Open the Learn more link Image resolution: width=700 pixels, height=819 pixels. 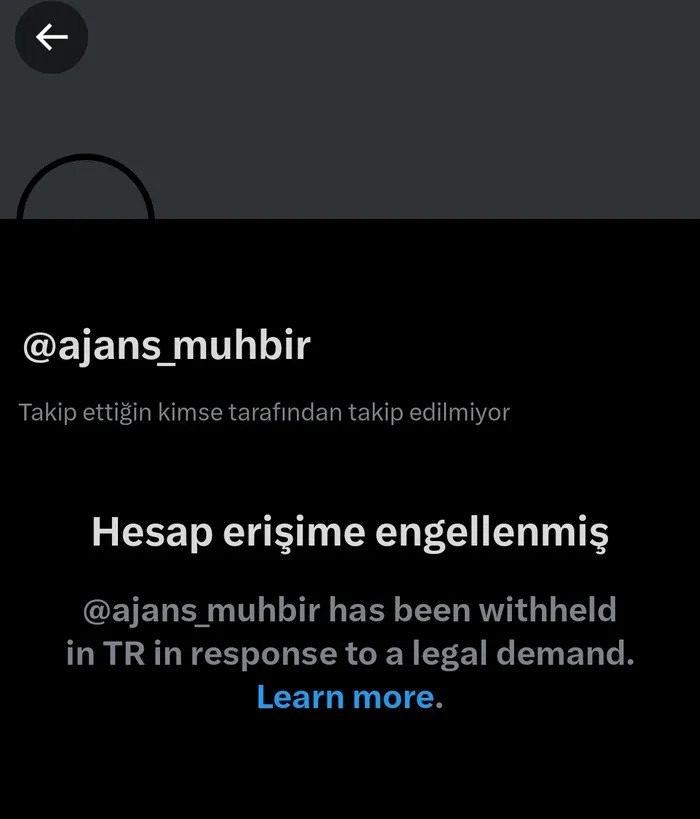(x=345, y=697)
